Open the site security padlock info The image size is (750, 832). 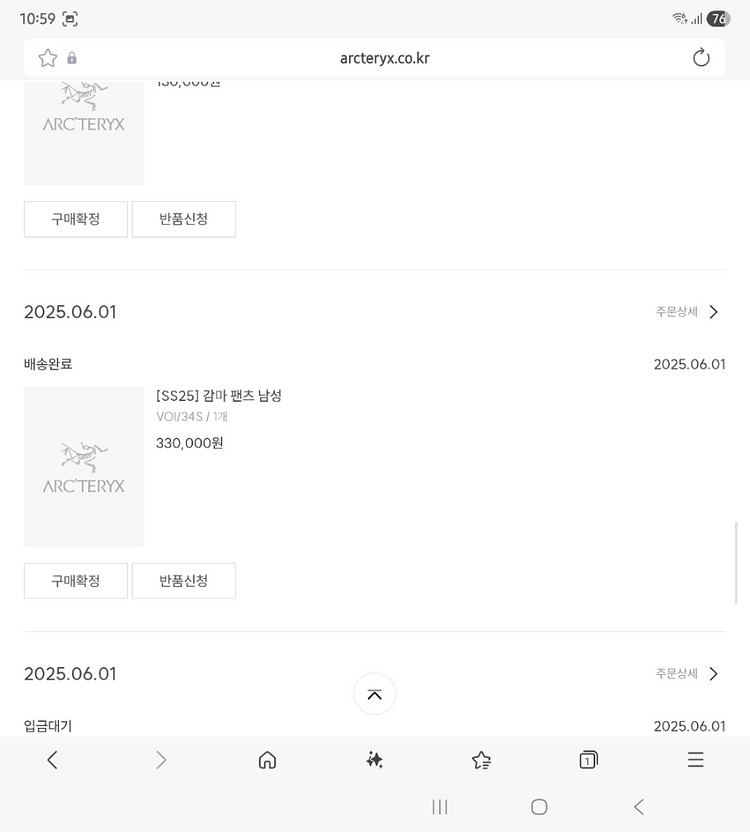tap(71, 58)
